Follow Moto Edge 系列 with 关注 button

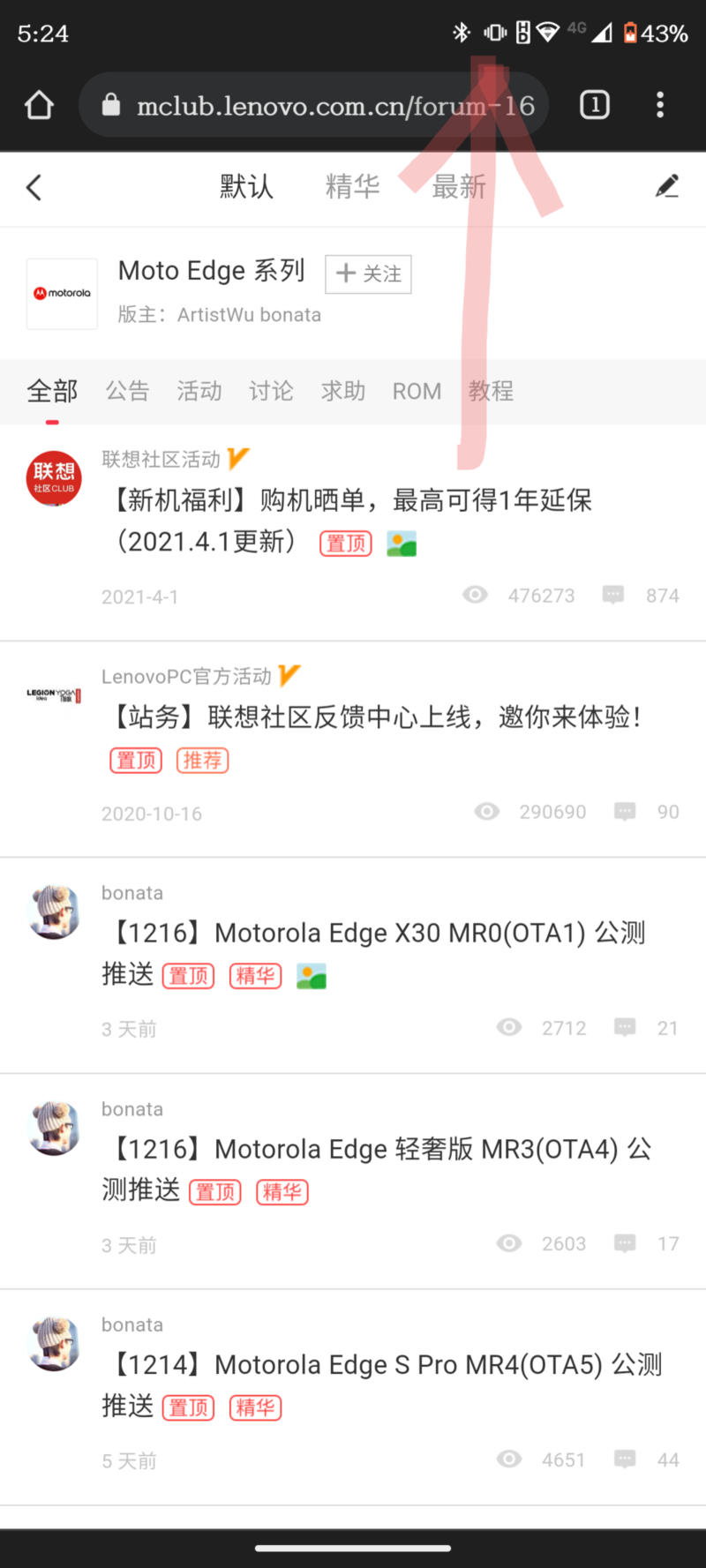(368, 274)
